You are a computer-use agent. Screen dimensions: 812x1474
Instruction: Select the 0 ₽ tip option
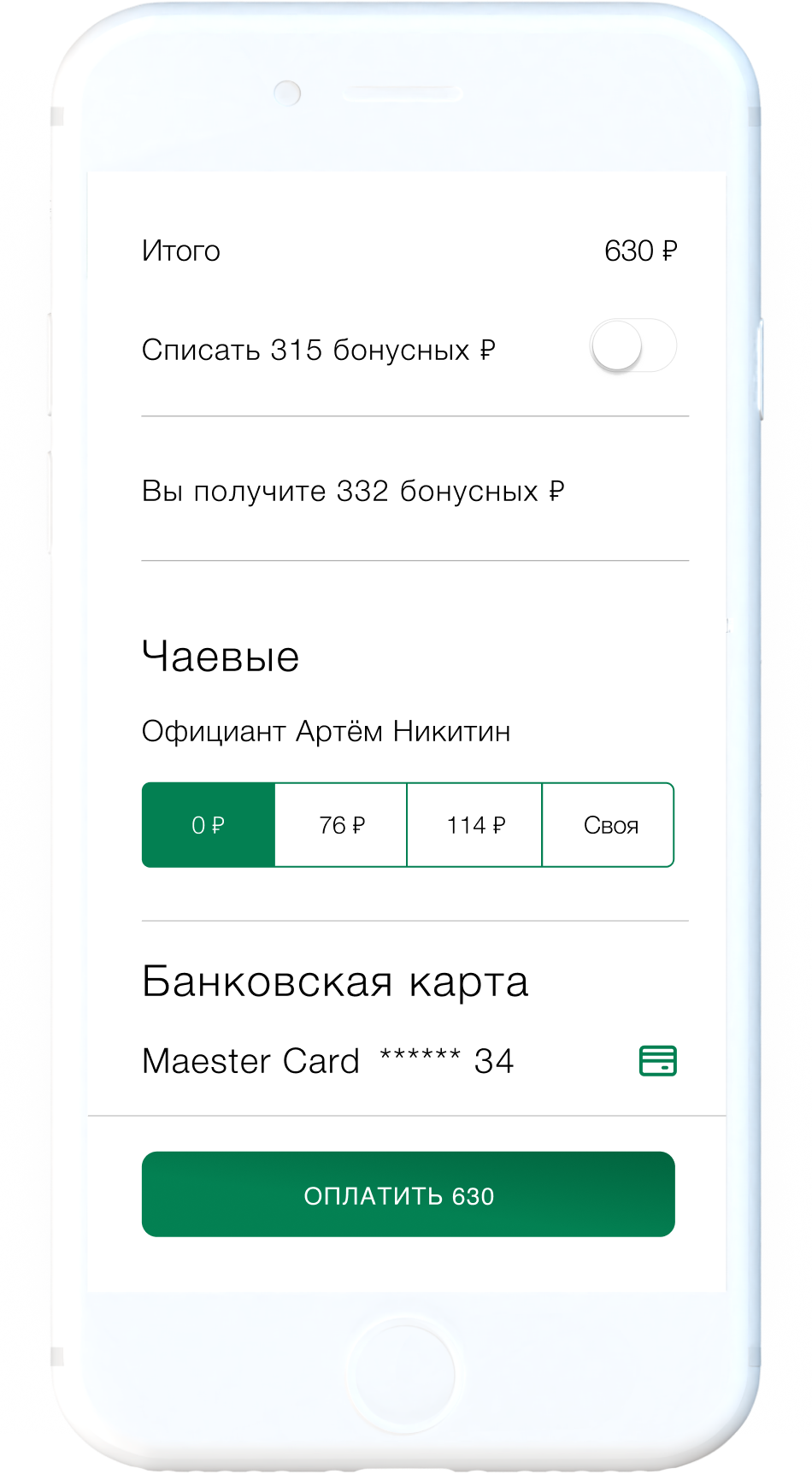[x=209, y=825]
